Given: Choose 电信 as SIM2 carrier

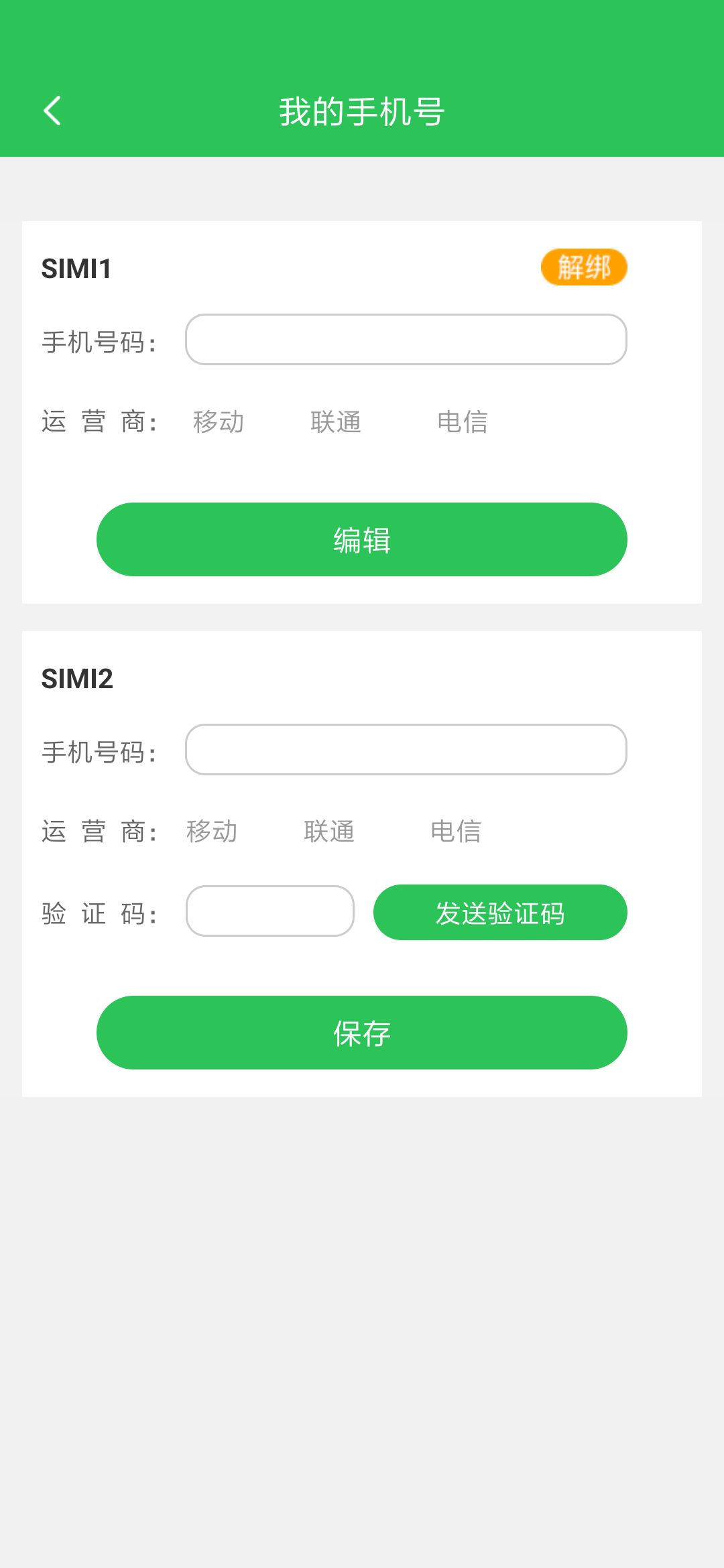Looking at the screenshot, I should [456, 832].
